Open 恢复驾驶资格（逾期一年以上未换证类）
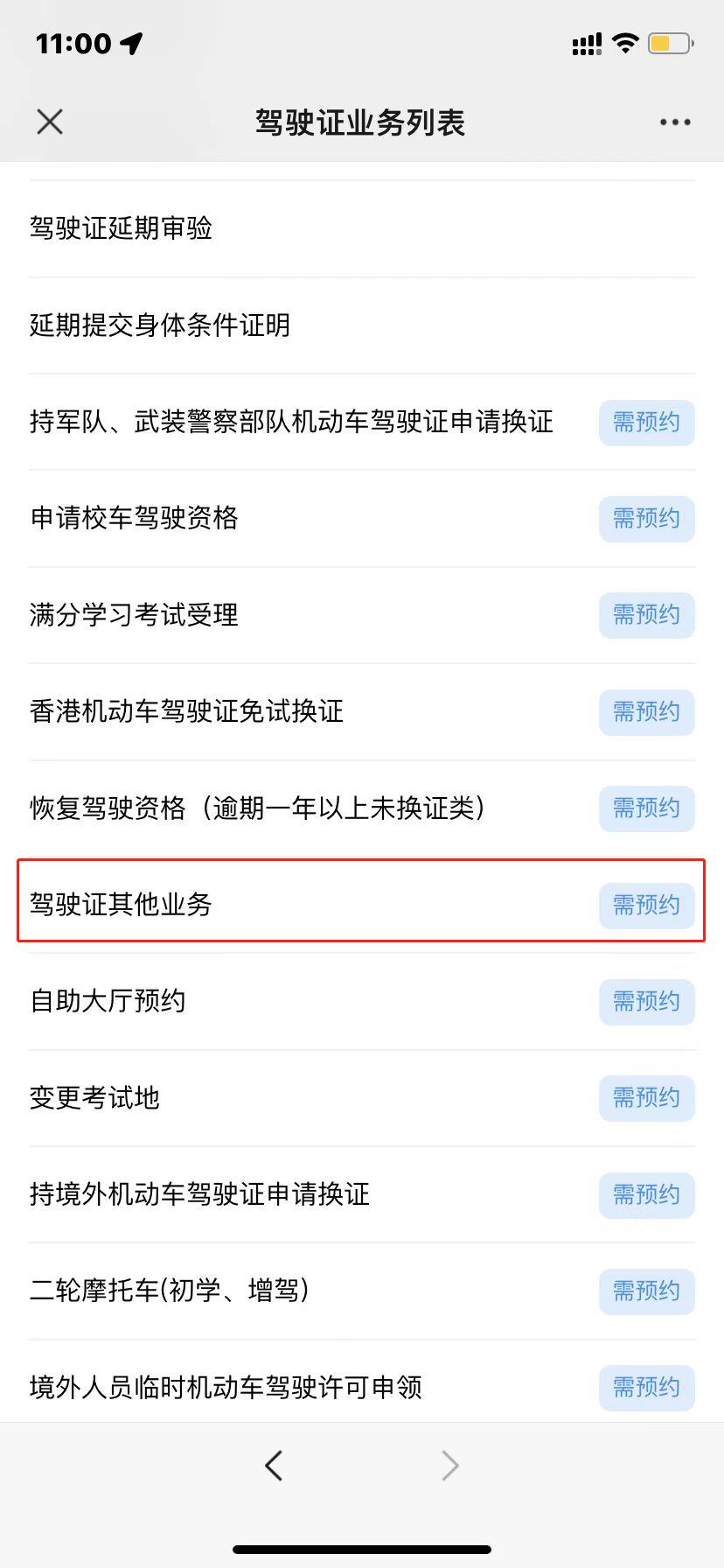 [362, 808]
